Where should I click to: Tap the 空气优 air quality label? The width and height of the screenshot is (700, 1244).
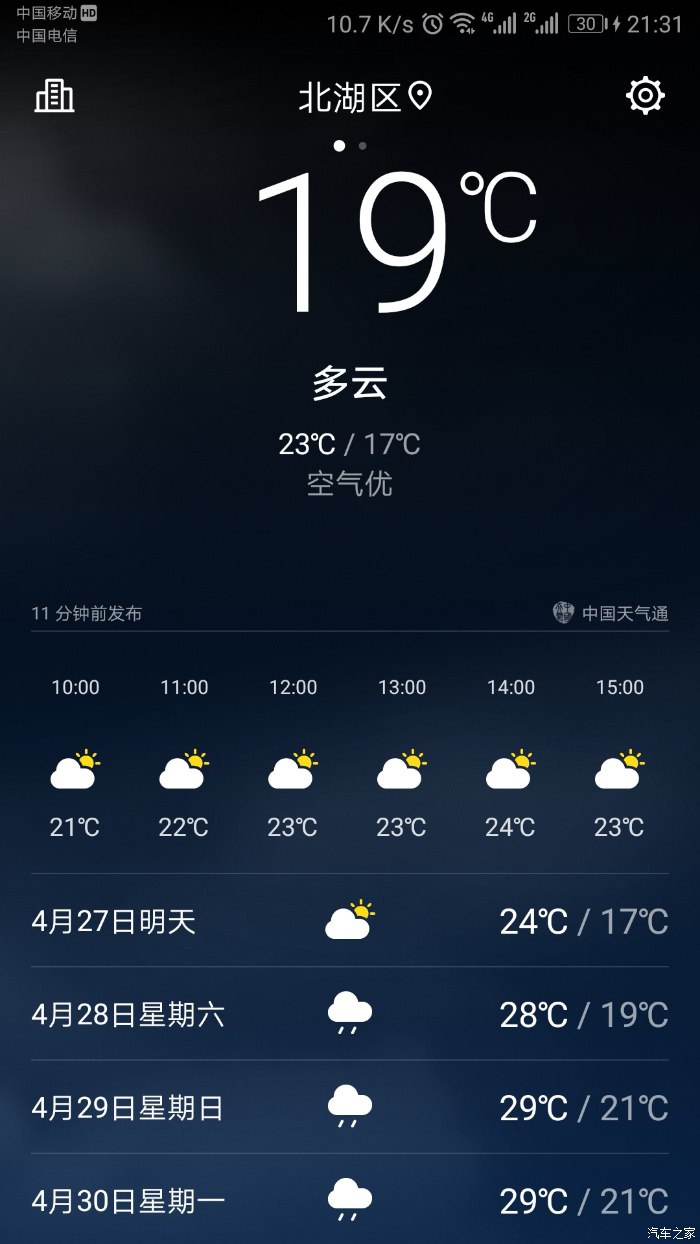pos(350,484)
